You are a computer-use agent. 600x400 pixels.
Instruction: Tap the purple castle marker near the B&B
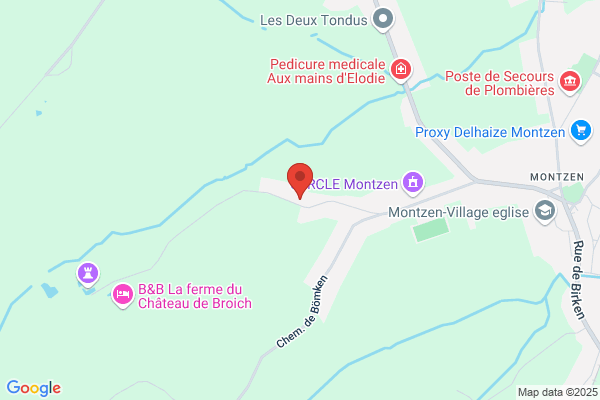point(88,274)
